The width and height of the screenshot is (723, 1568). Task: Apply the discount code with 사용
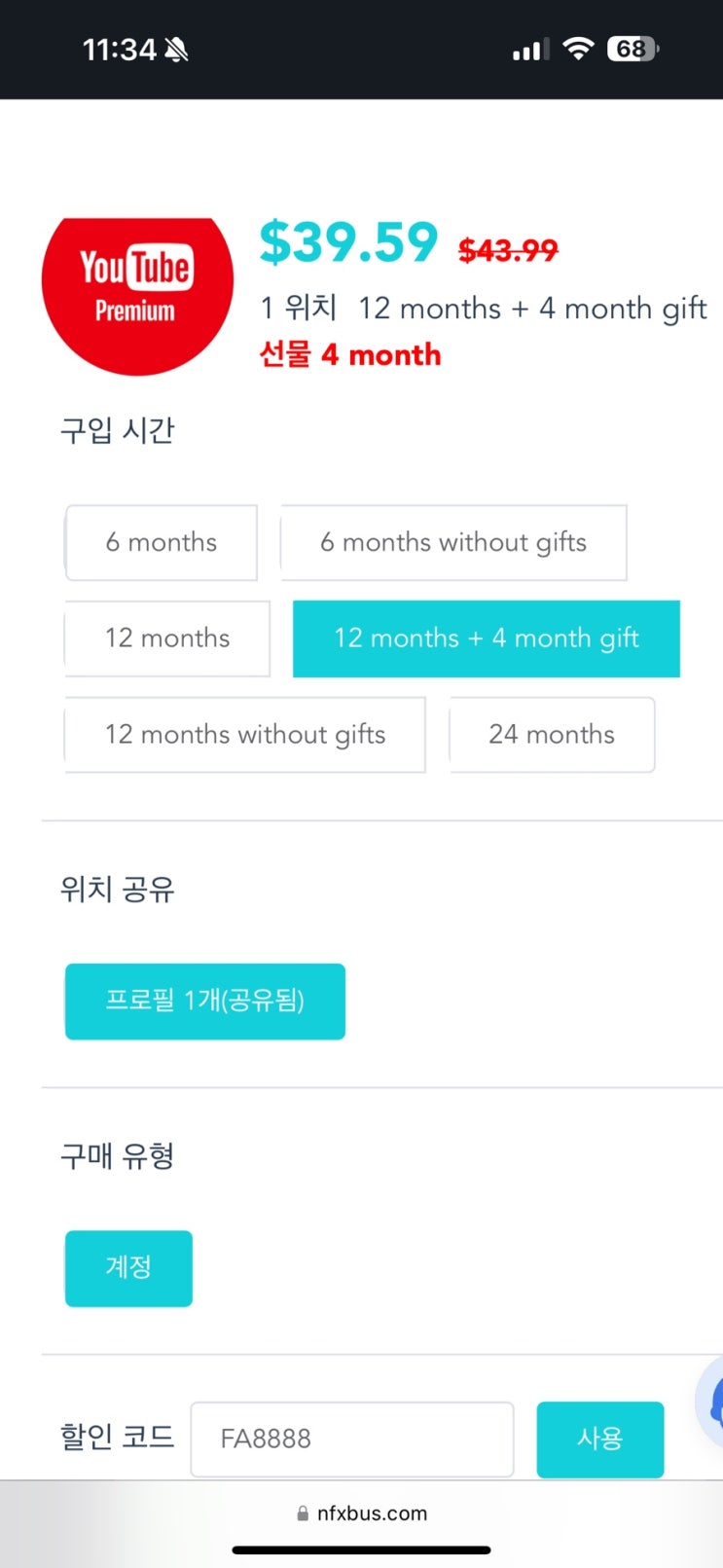click(x=599, y=1439)
